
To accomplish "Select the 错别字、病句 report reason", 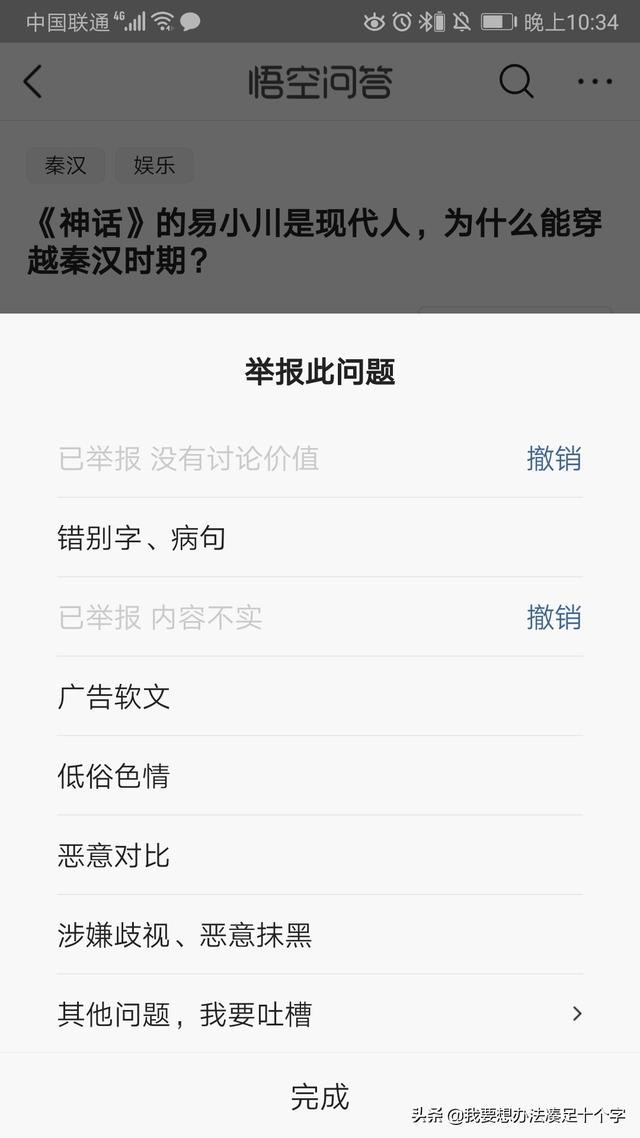I will pos(320,538).
